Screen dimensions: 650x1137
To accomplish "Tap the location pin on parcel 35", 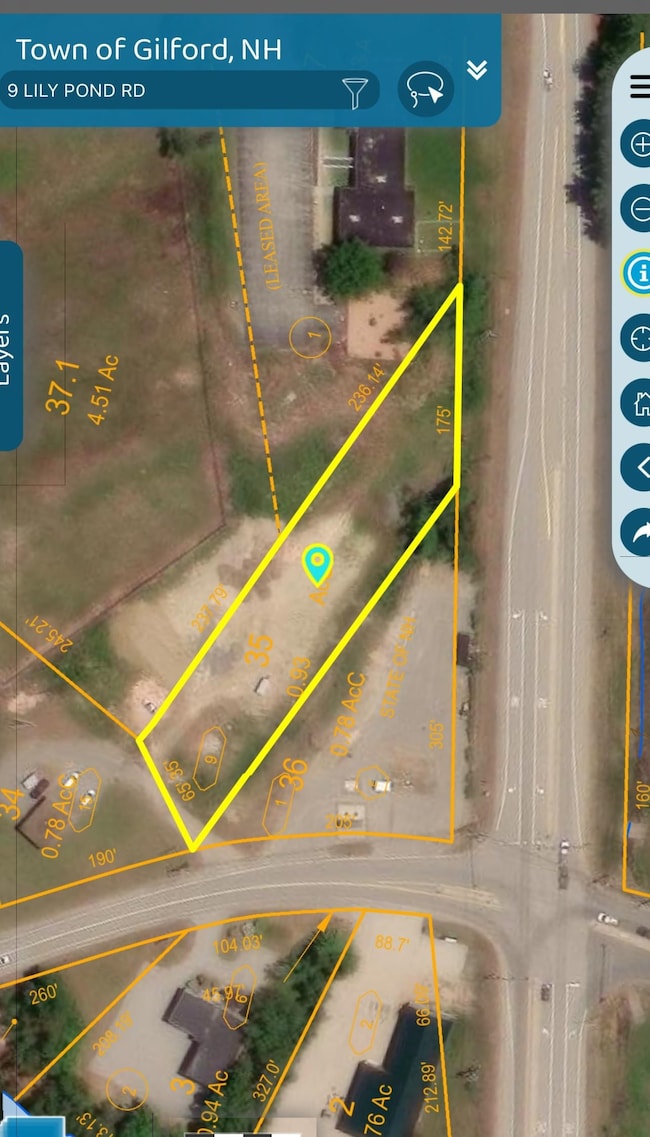I will tap(317, 563).
